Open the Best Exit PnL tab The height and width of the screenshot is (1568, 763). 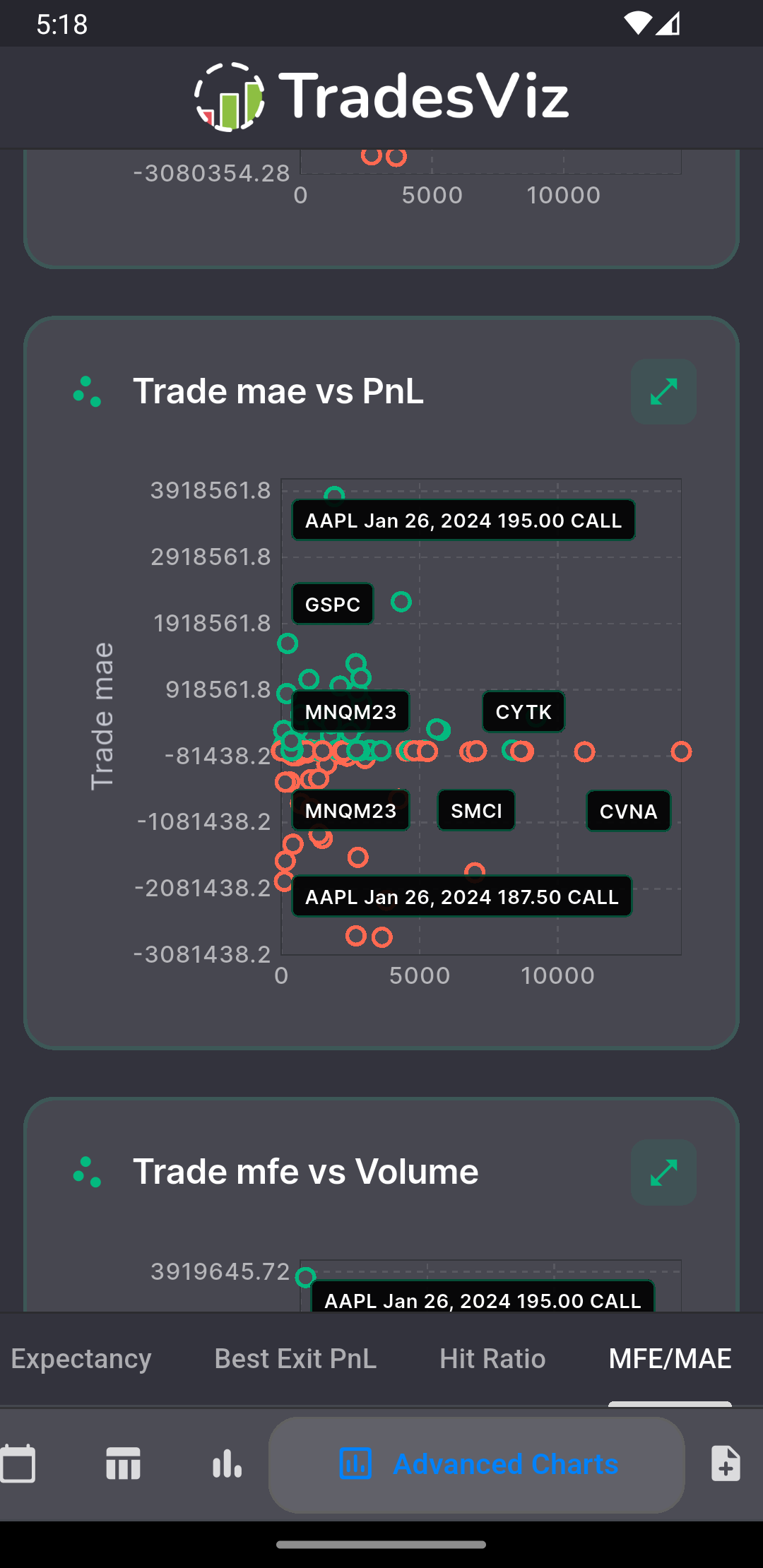point(295,1359)
